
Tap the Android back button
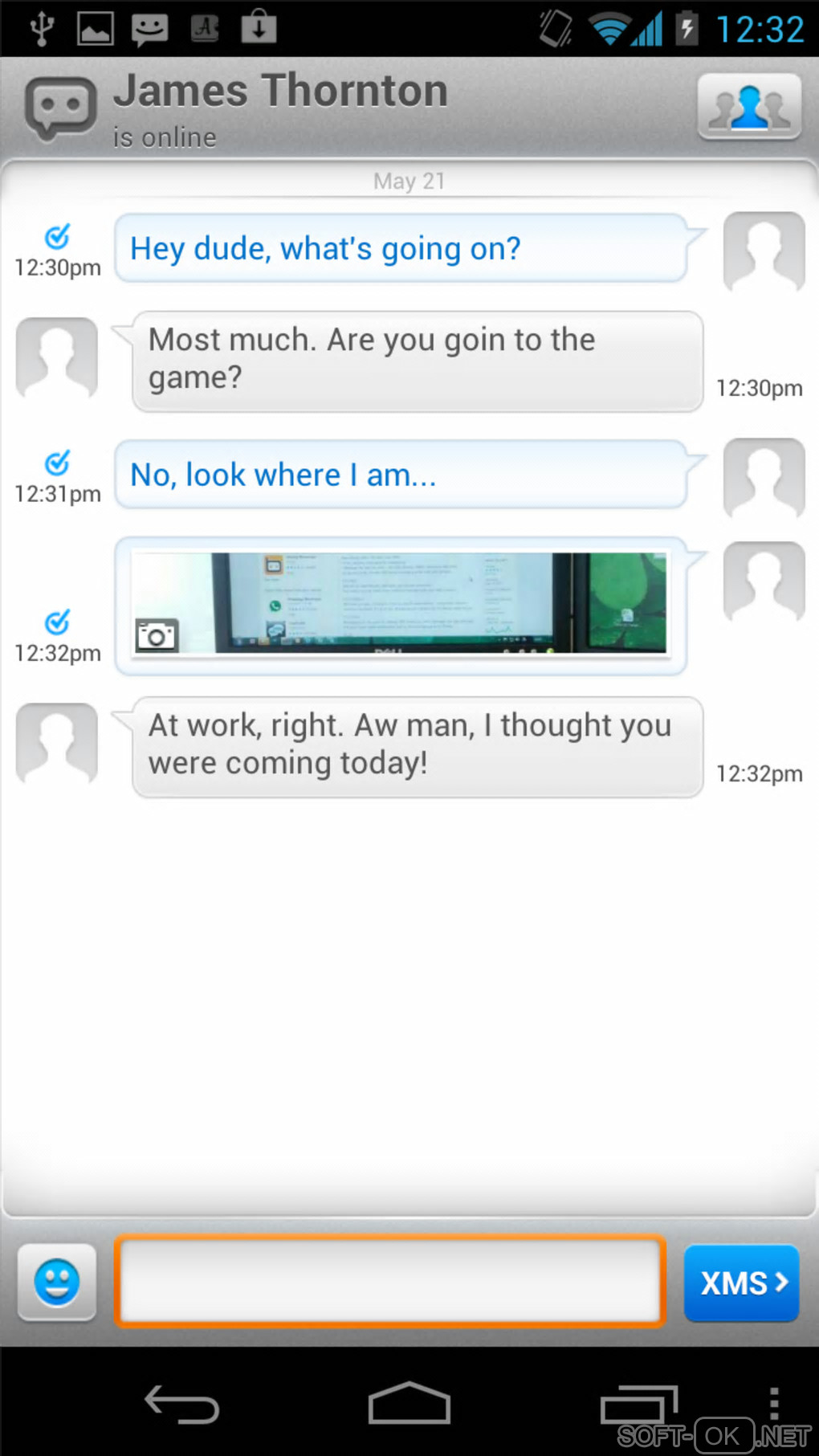181,1405
